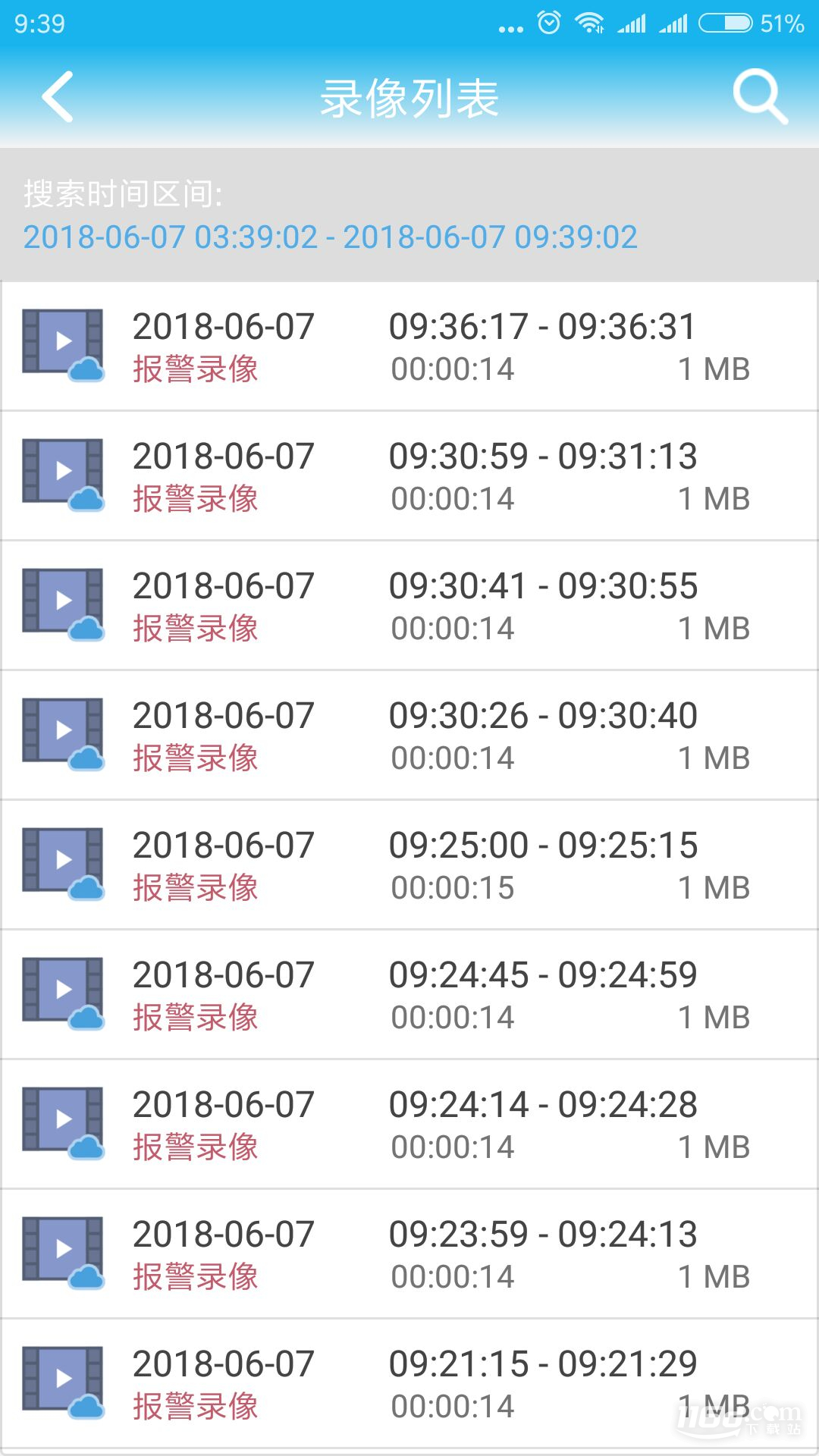Open the search icon in the top bar
This screenshot has width=819, height=1456.
(x=760, y=97)
